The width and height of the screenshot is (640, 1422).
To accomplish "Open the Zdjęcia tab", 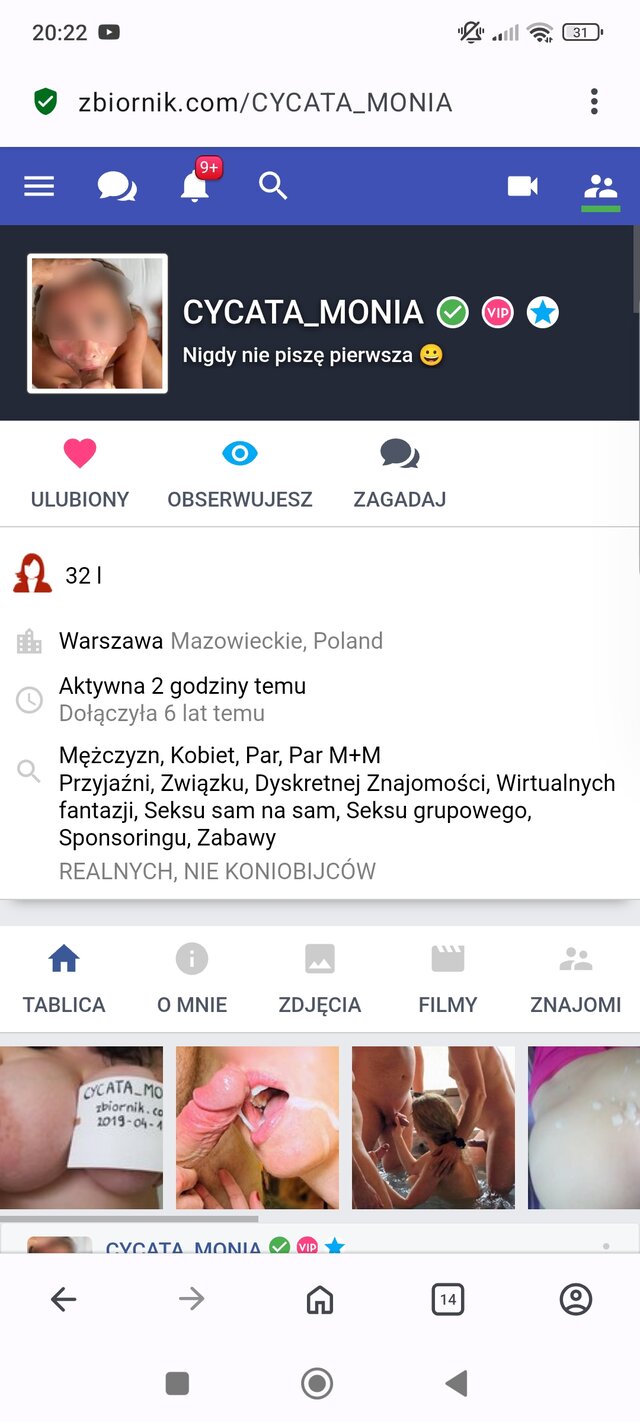I will (x=320, y=980).
